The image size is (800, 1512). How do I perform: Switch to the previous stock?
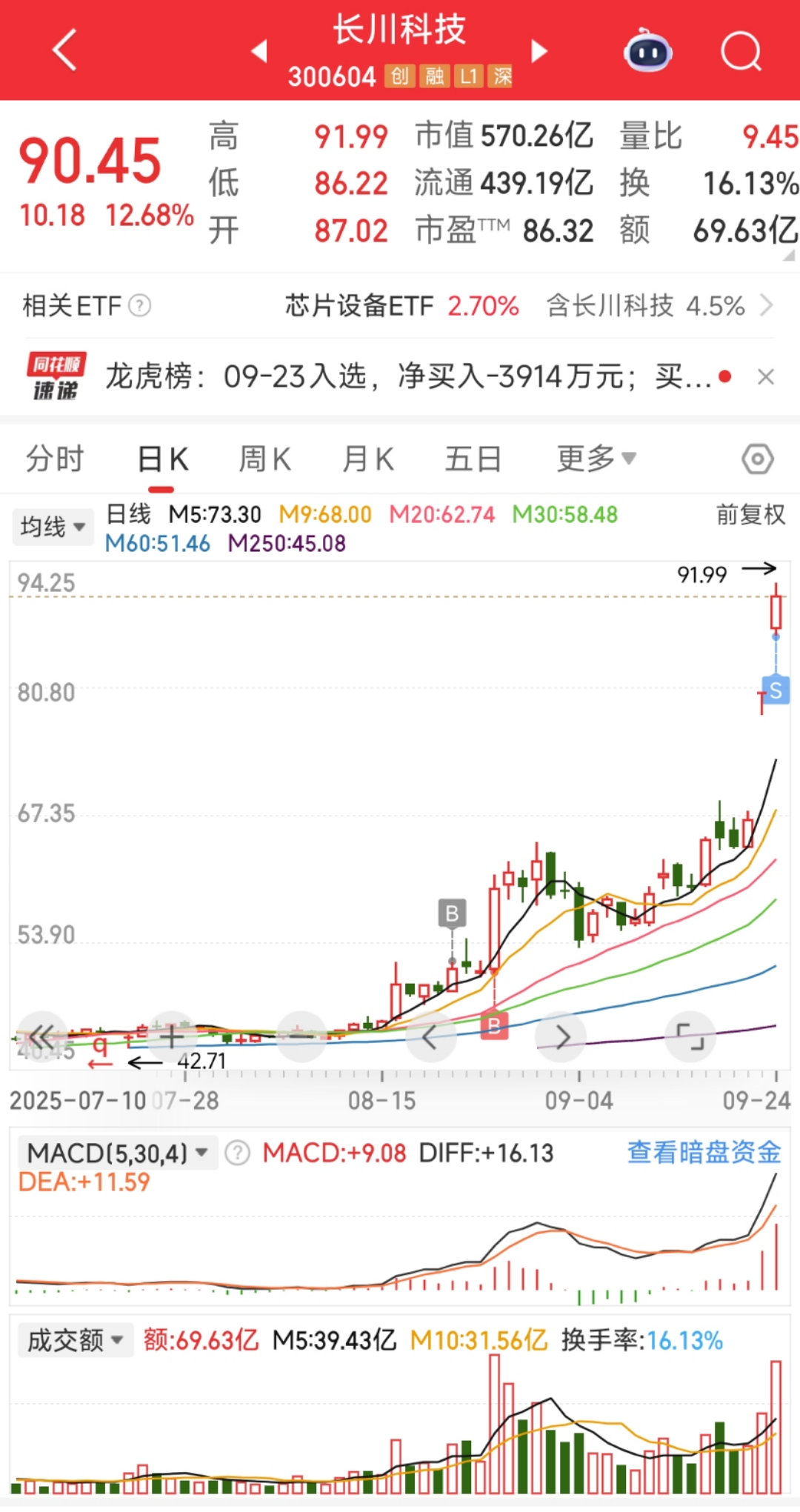259,51
